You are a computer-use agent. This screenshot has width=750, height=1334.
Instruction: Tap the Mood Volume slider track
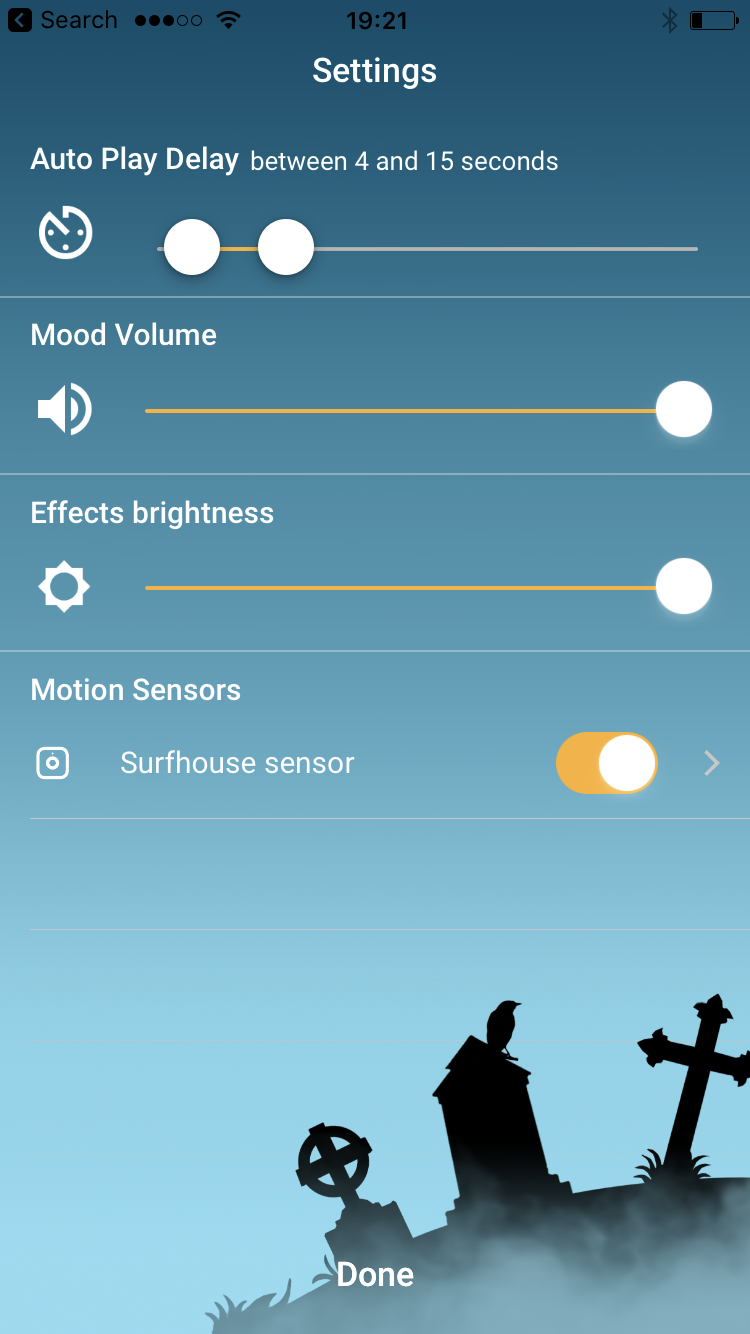400,410
